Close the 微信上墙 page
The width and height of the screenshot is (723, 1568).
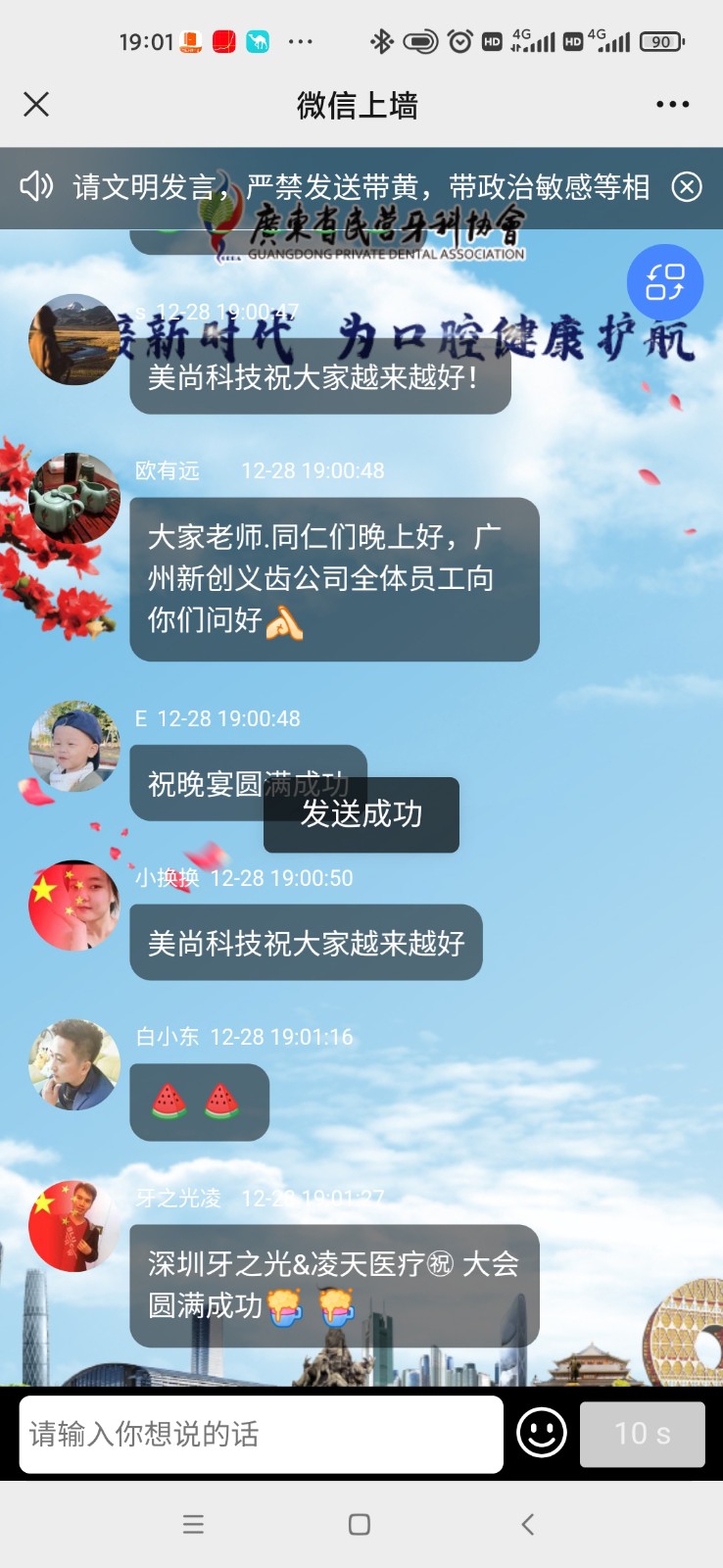tap(36, 104)
